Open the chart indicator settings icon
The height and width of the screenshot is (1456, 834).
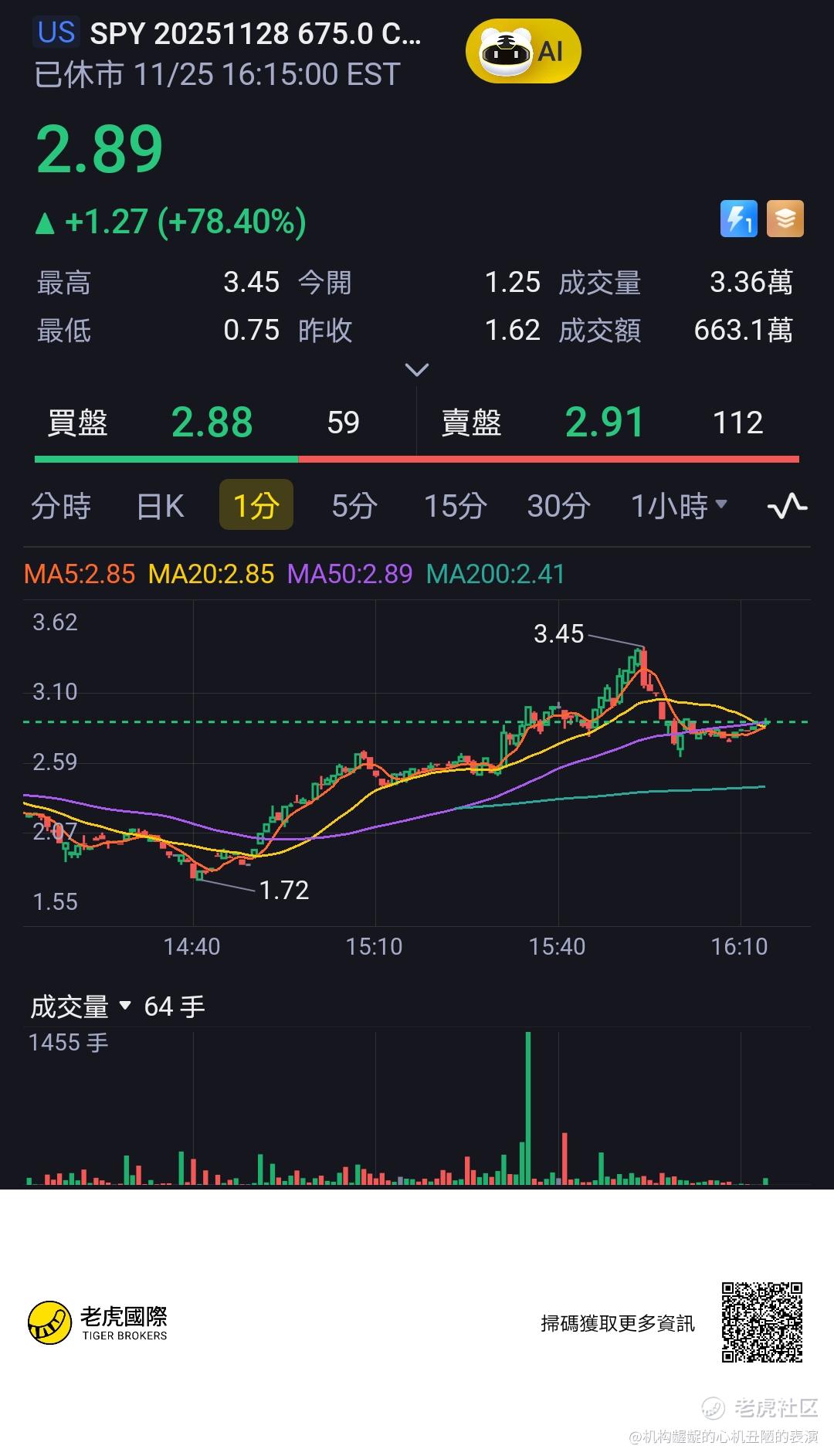click(787, 507)
